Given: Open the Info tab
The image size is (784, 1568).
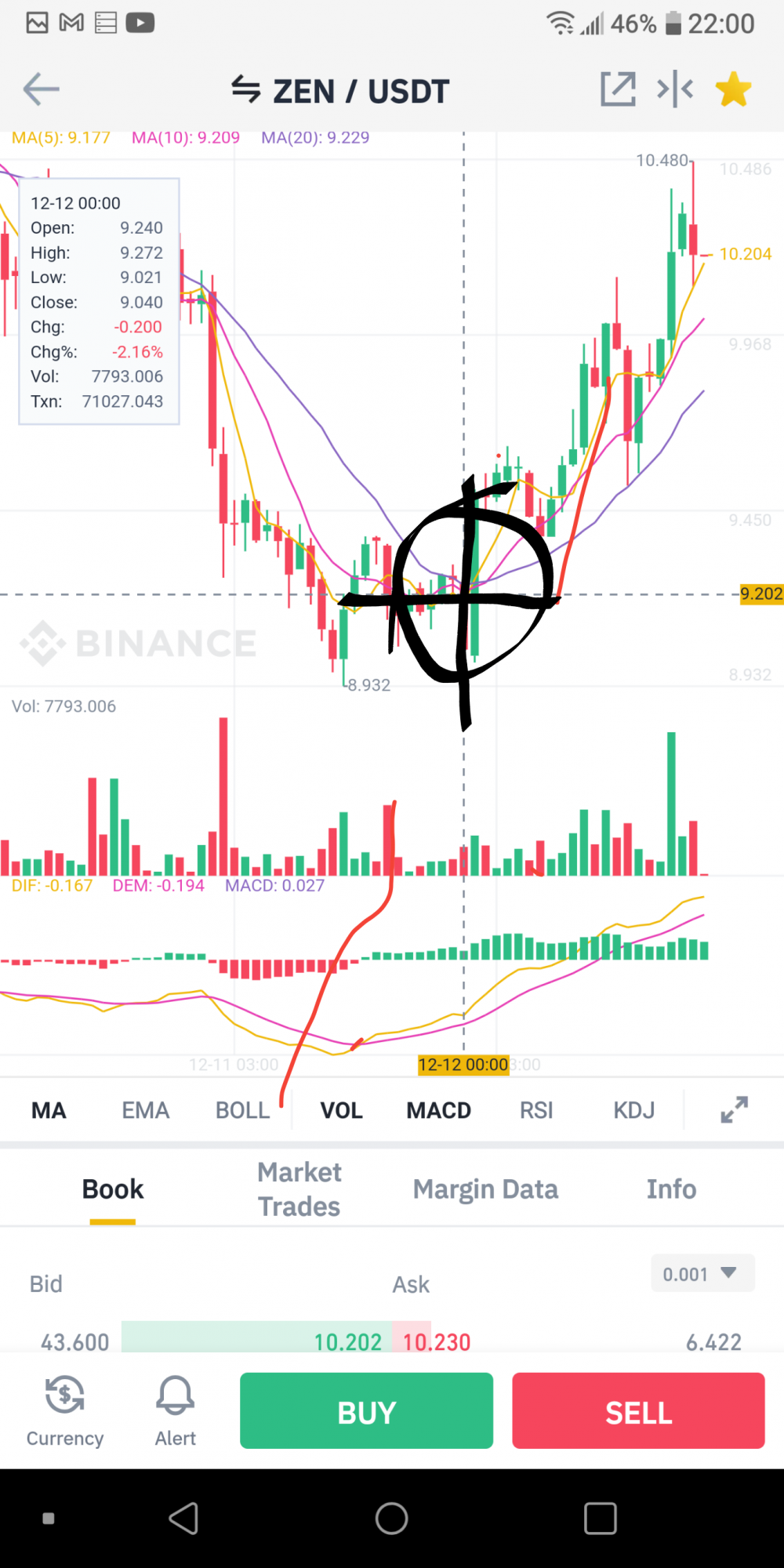Looking at the screenshot, I should click(x=671, y=1189).
